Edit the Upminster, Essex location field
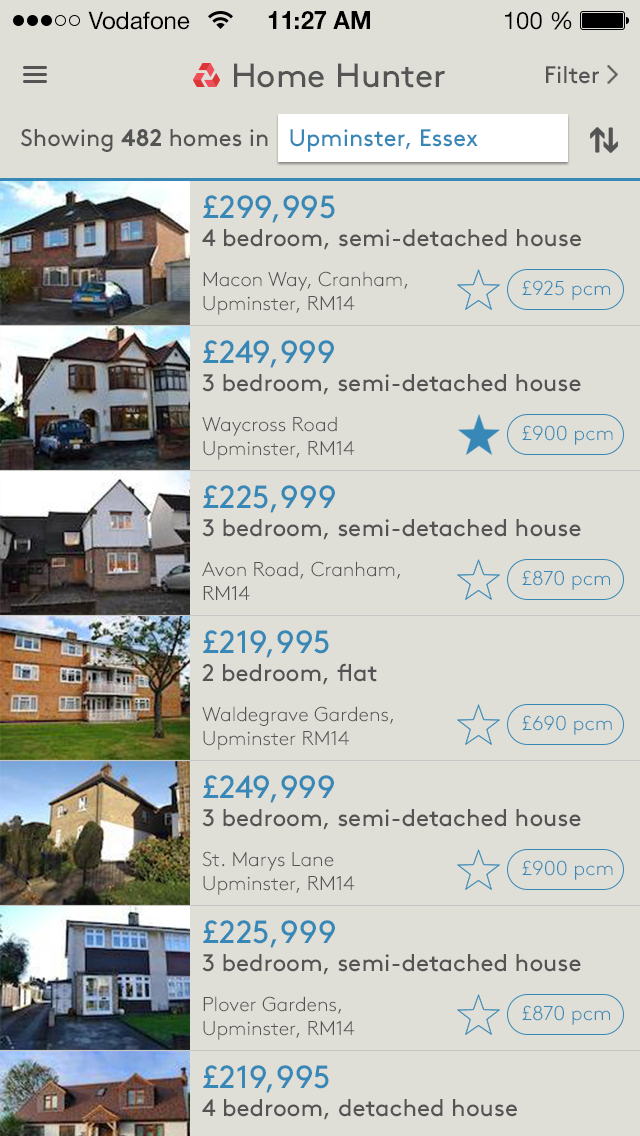This screenshot has height=1136, width=640. coord(423,138)
